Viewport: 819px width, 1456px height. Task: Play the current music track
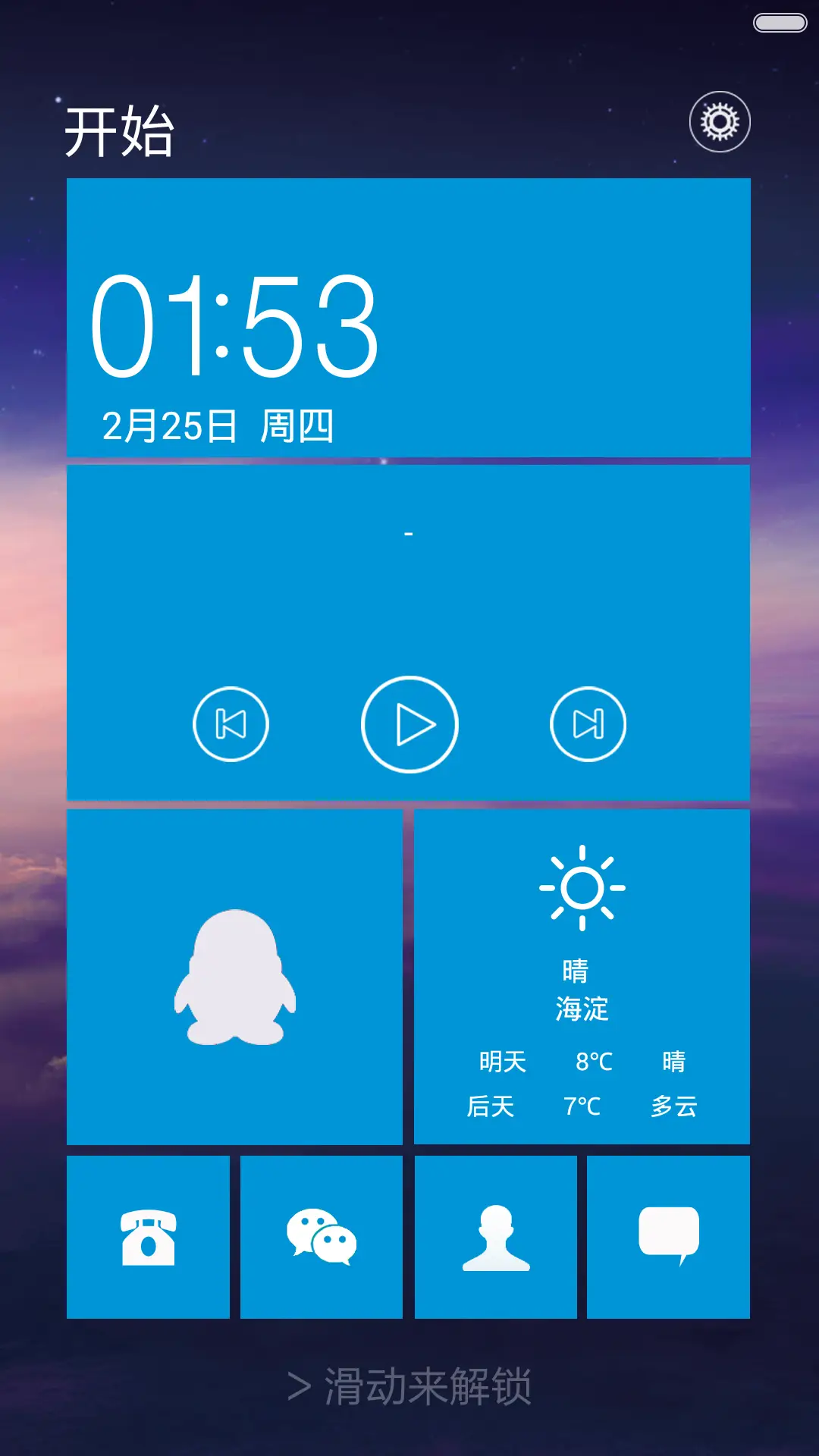(410, 724)
